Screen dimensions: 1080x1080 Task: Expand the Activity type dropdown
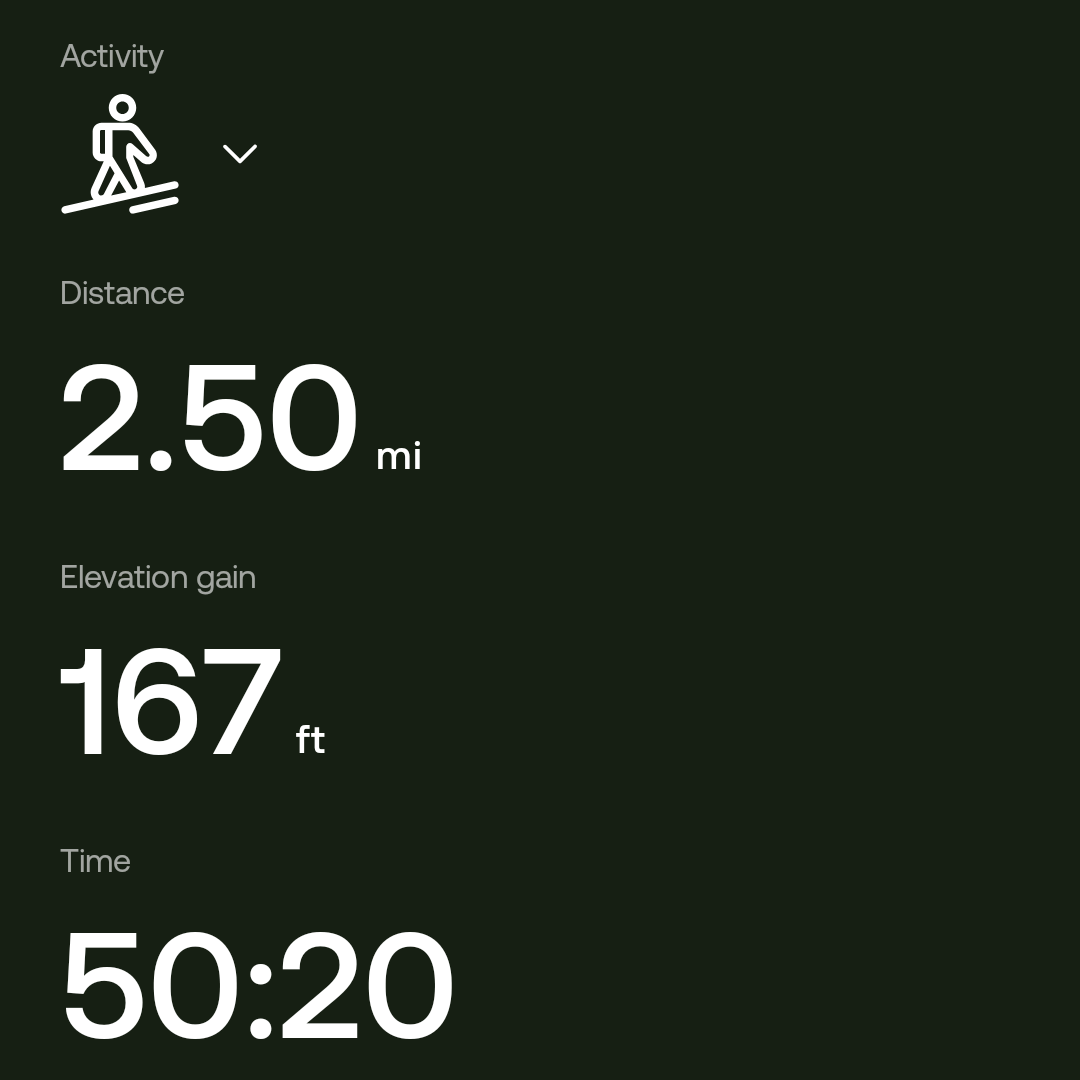(x=239, y=154)
